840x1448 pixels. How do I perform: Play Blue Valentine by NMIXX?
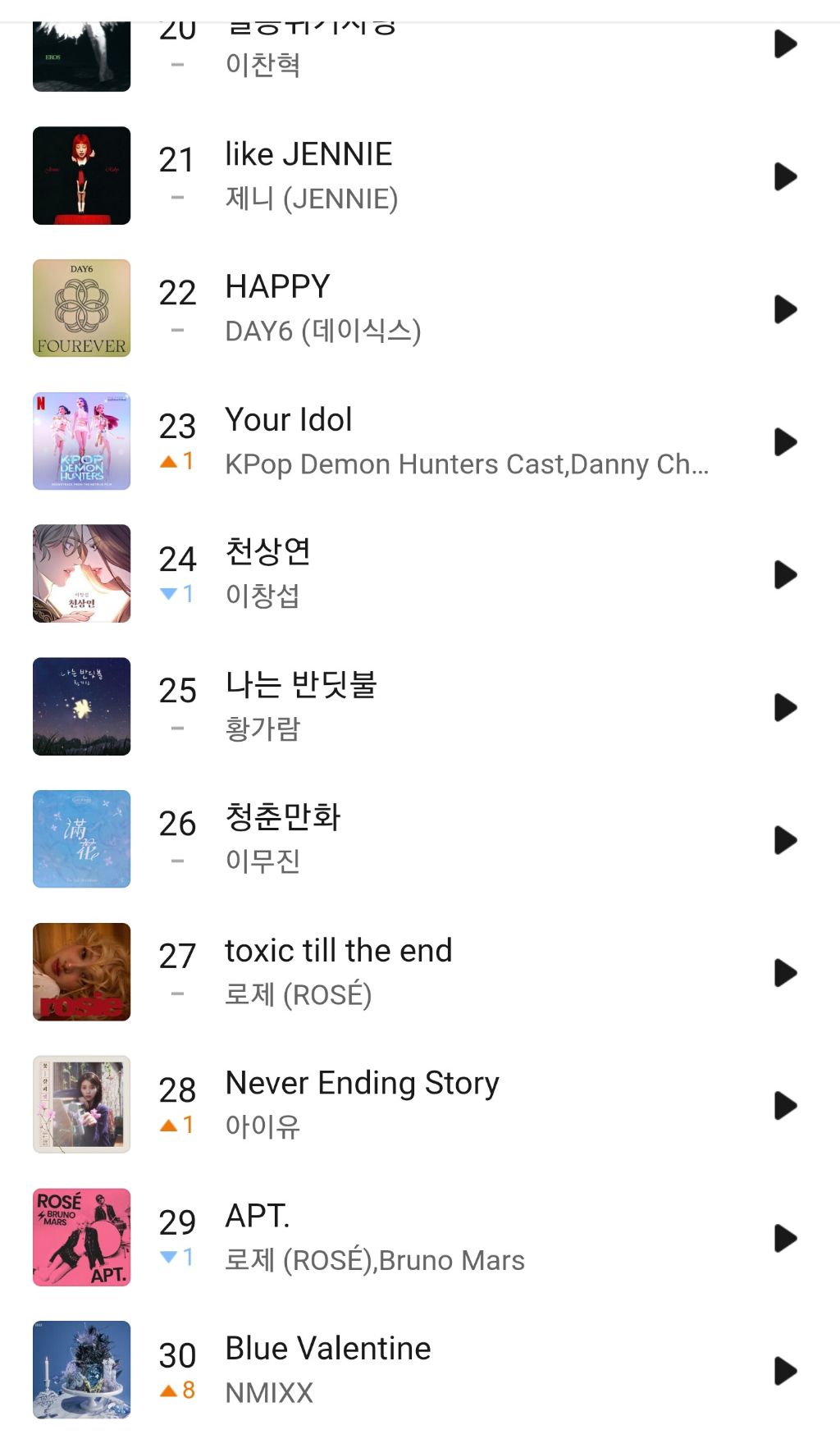(785, 1371)
